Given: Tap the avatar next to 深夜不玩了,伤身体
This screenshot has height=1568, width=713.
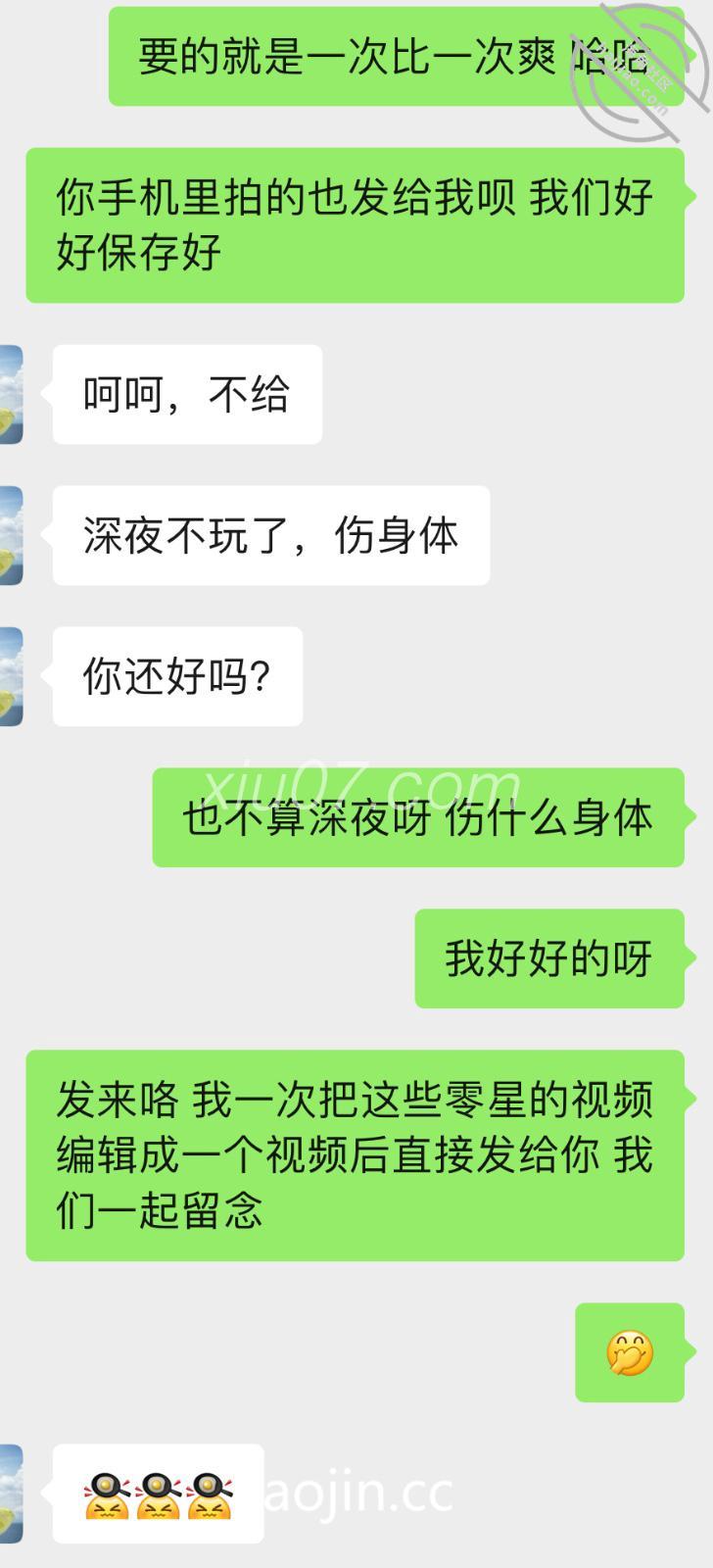Looking at the screenshot, I should (10, 535).
